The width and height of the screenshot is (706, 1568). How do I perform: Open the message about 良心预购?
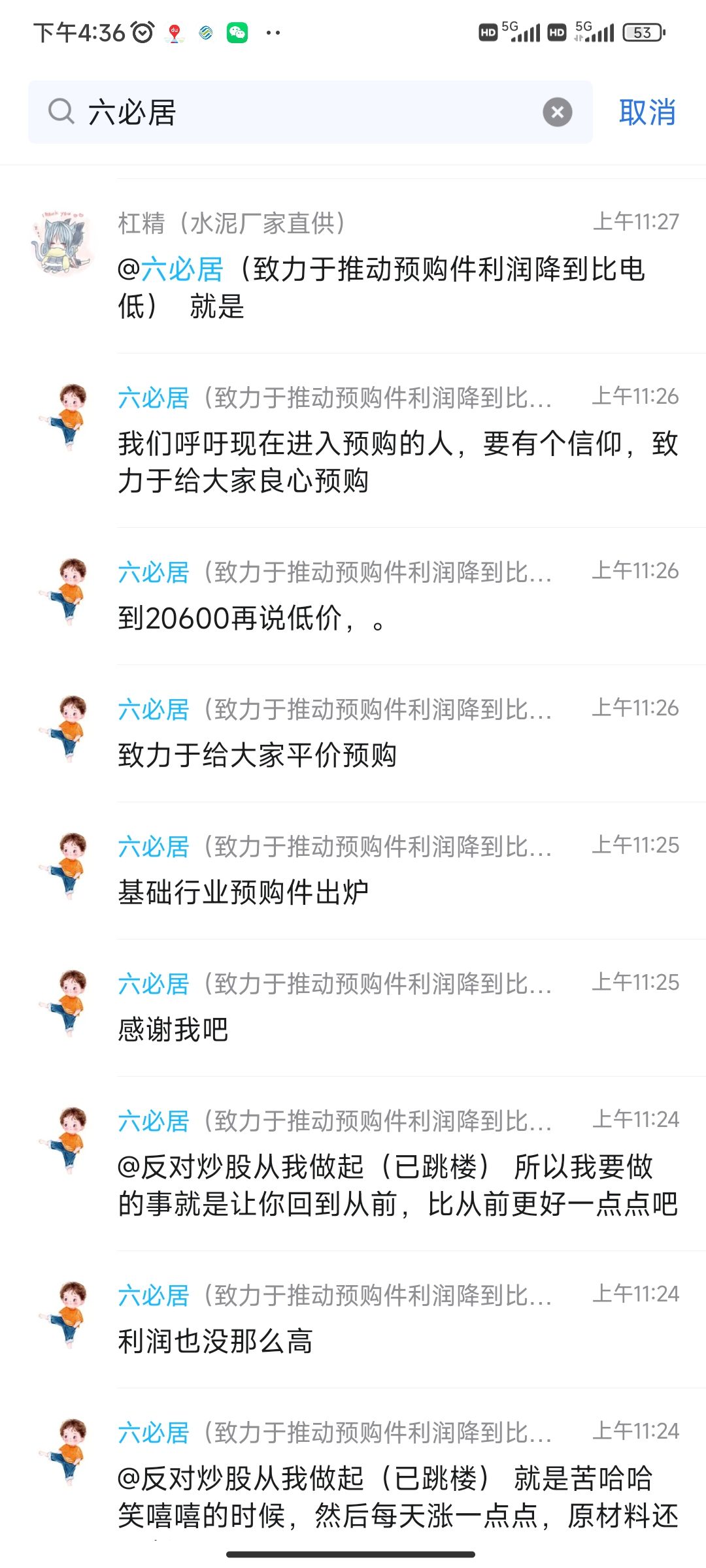(353, 440)
